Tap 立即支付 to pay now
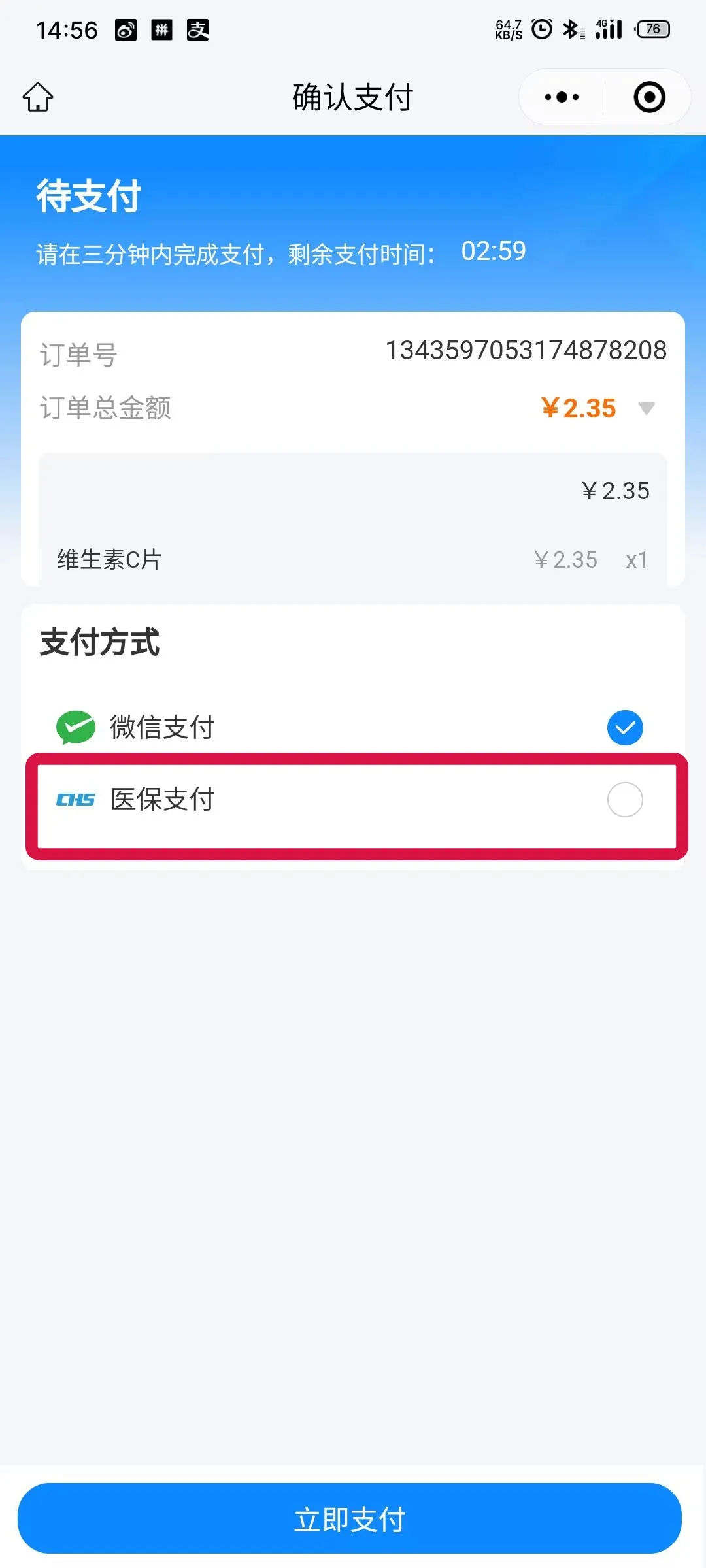The height and width of the screenshot is (1568, 706). point(350,1518)
